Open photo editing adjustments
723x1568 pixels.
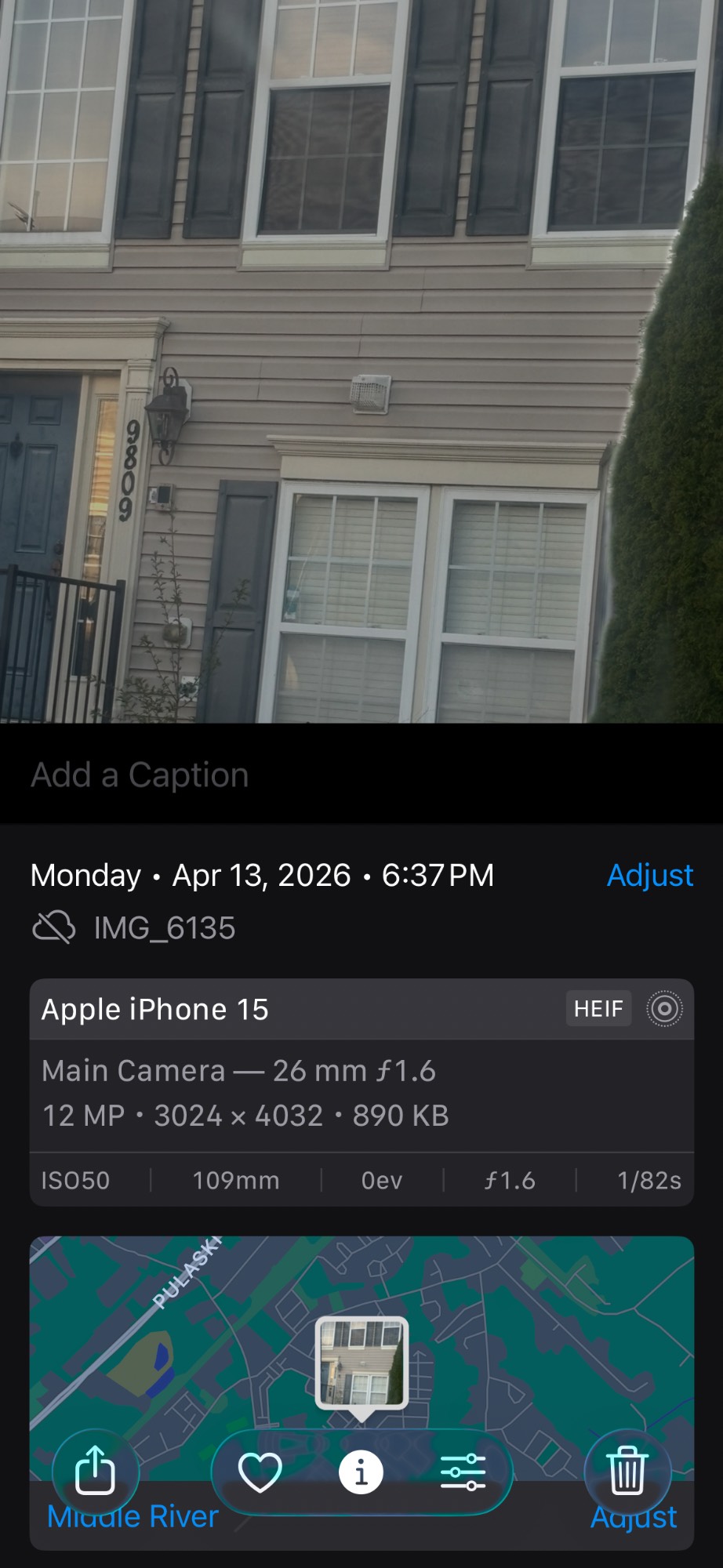(463, 1472)
